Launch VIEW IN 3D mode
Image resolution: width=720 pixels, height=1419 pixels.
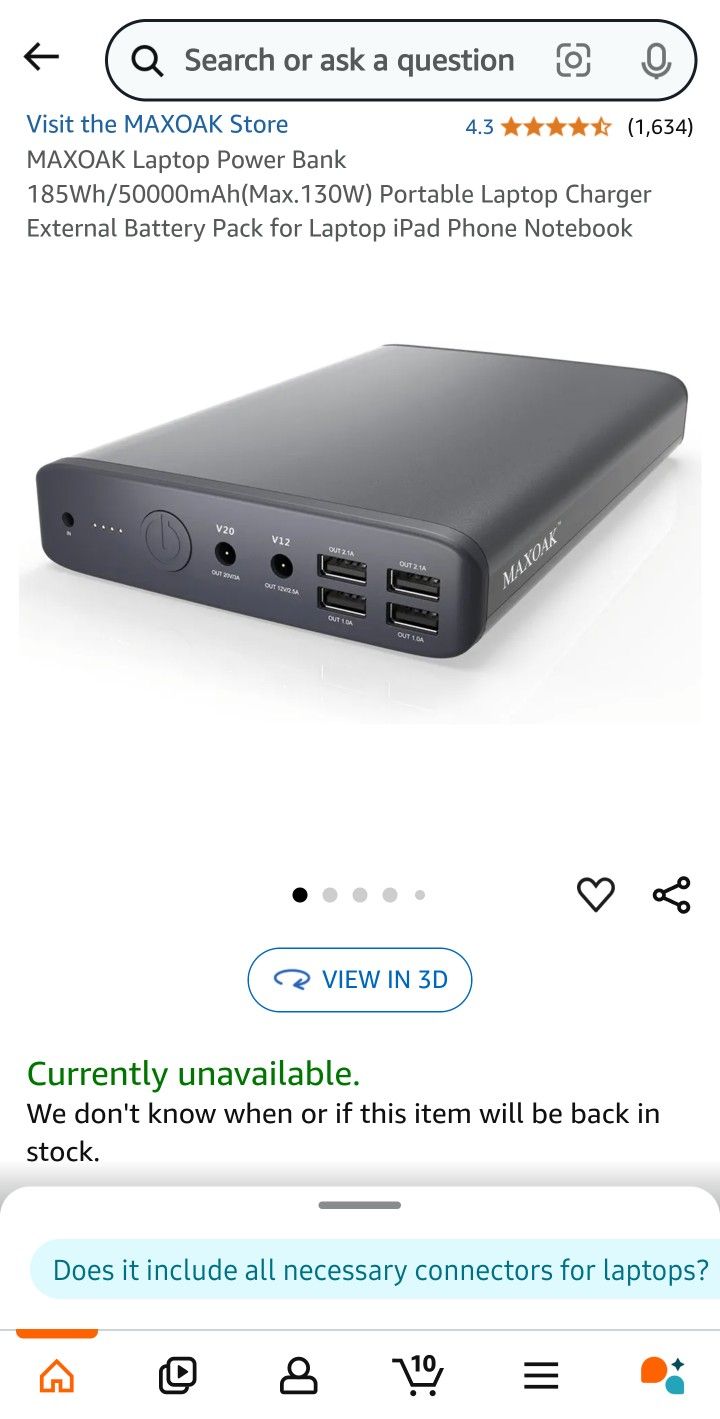tap(359, 980)
